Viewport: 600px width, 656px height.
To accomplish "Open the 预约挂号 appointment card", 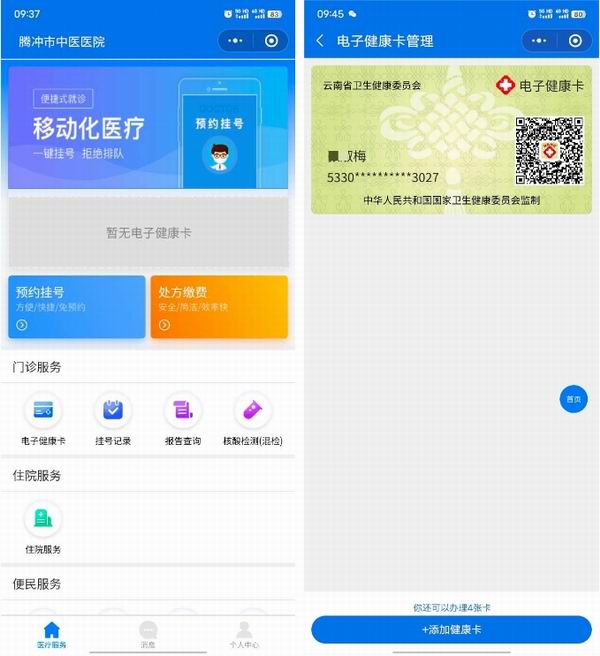I will (x=77, y=306).
